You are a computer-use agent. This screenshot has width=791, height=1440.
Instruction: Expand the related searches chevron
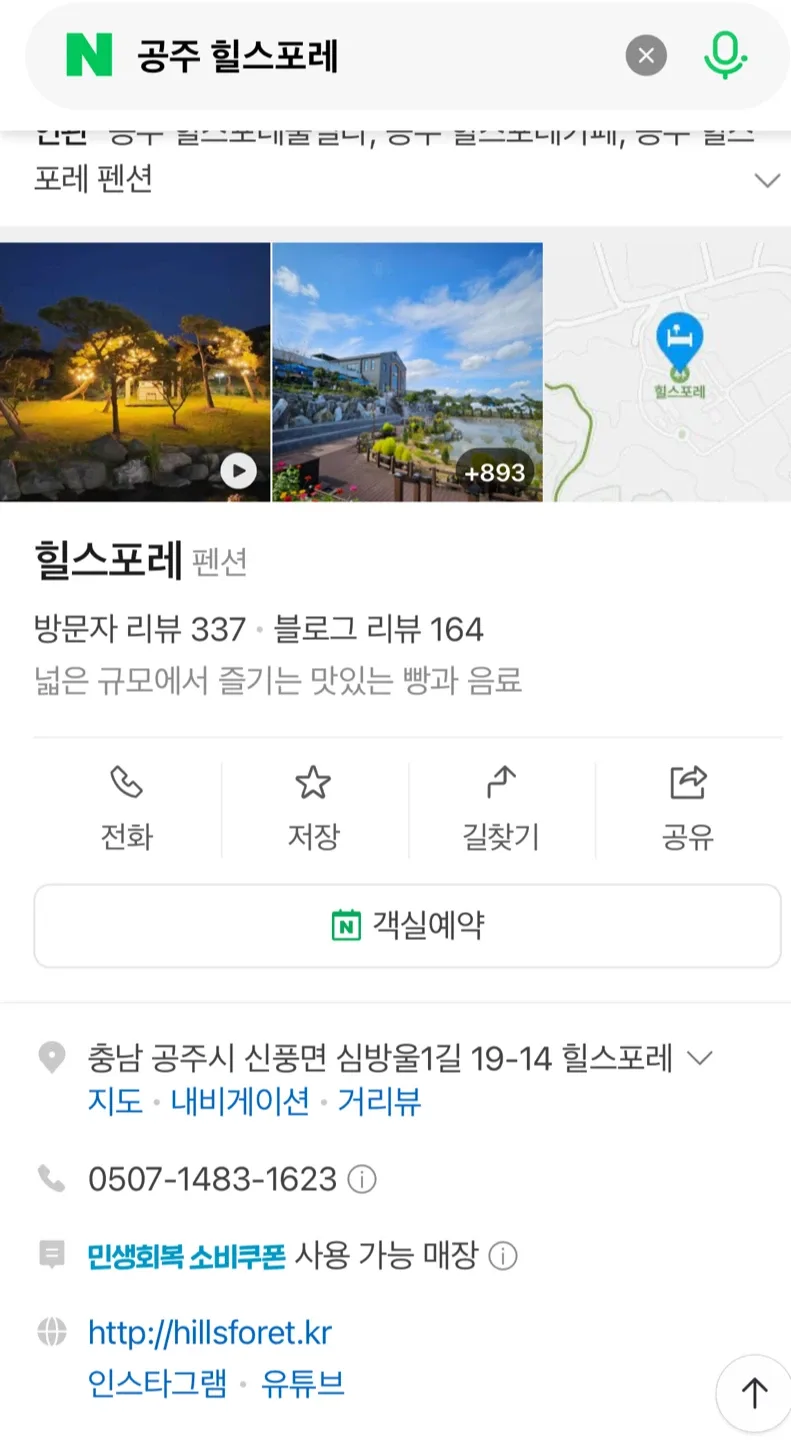(x=766, y=181)
